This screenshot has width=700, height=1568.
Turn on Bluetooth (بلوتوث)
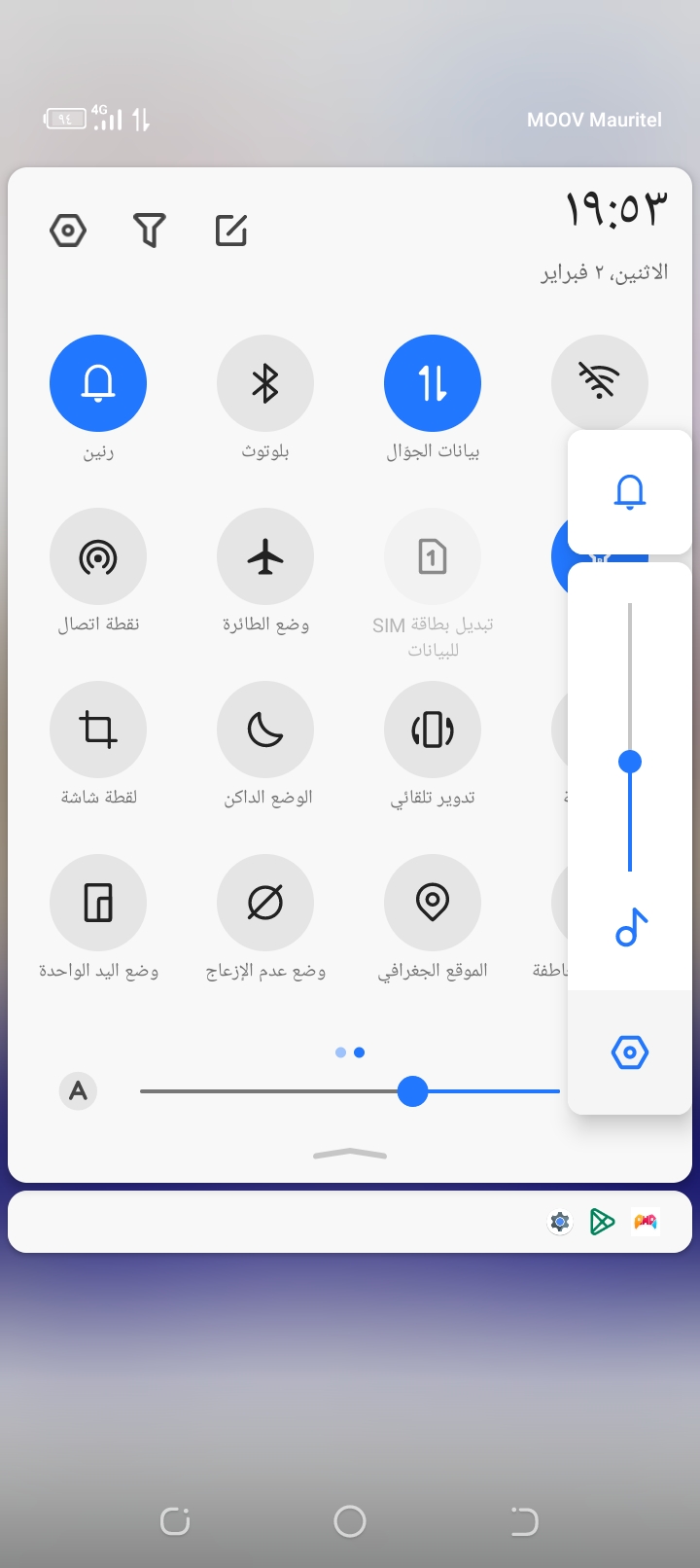[265, 383]
